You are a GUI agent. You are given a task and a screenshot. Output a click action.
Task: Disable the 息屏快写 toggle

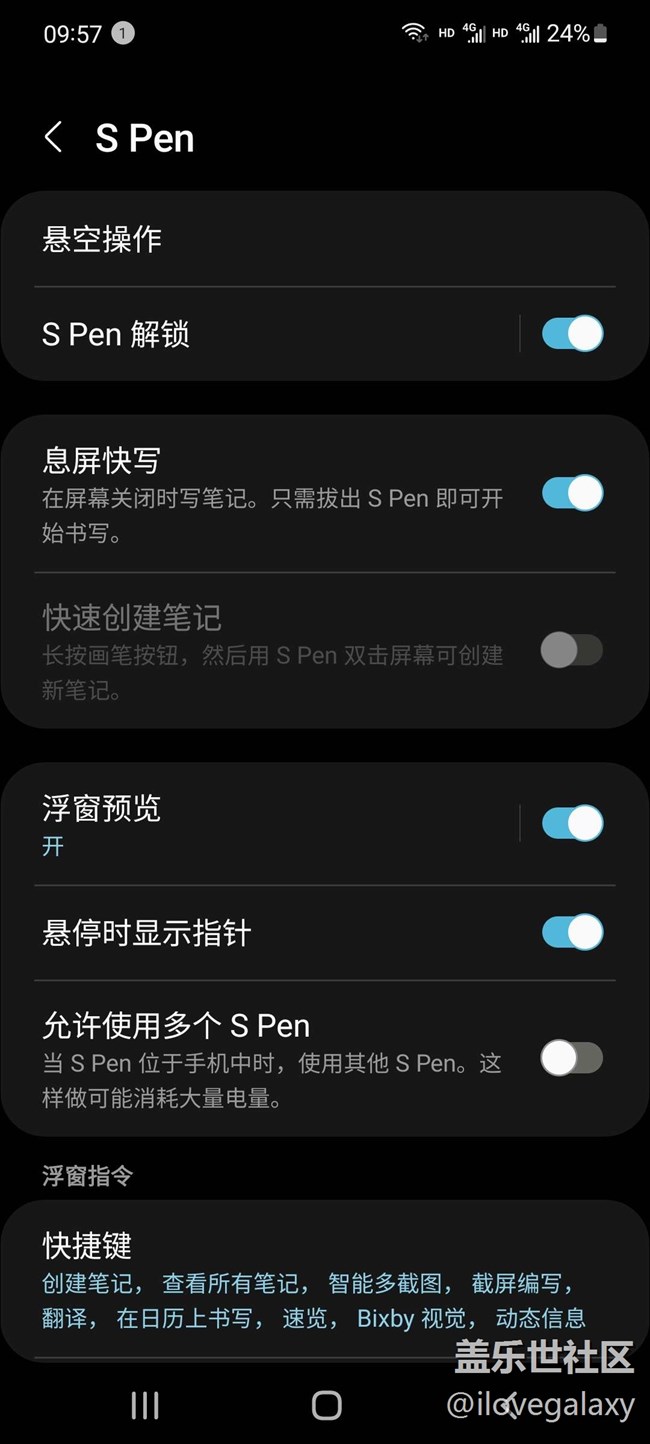click(x=572, y=493)
